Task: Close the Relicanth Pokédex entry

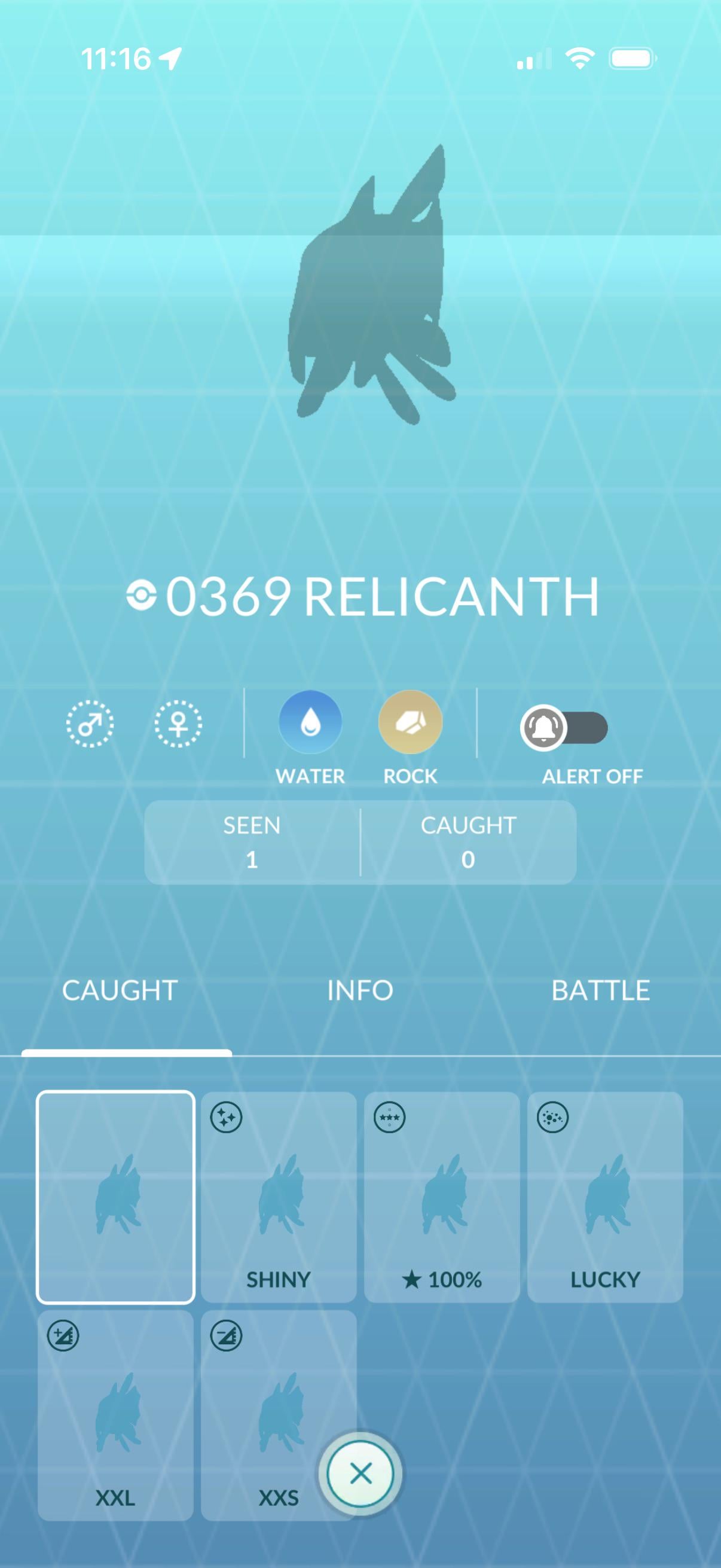Action: pyautogui.click(x=360, y=1474)
